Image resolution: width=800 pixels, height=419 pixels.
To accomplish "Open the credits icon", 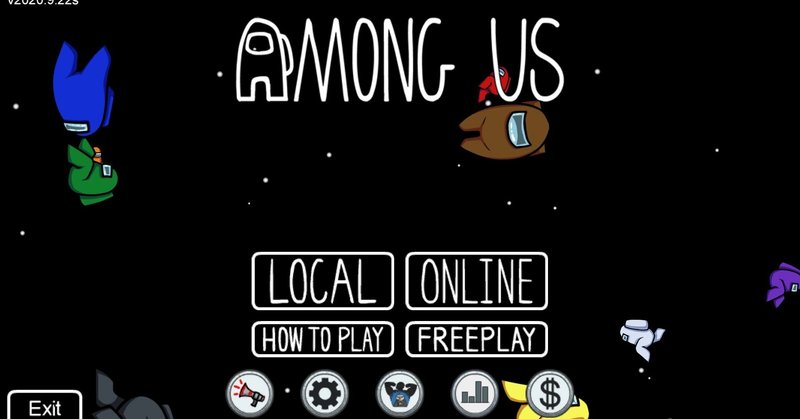I will coord(398,391).
